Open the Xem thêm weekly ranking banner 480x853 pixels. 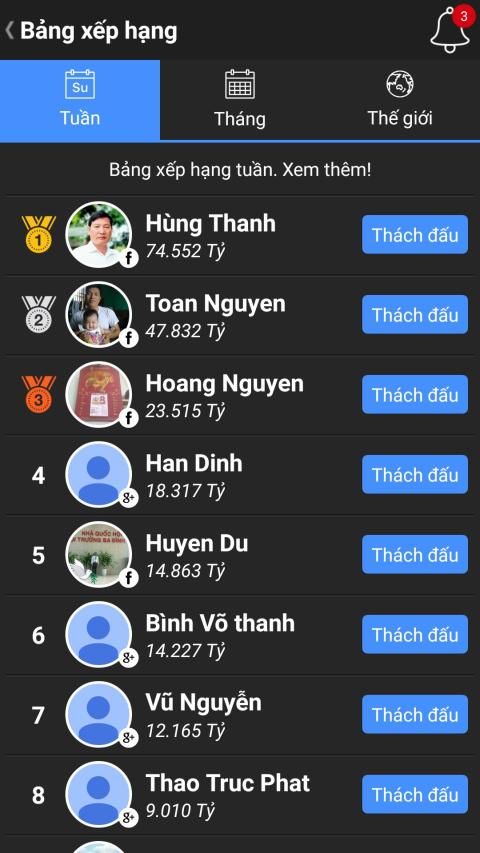click(240, 170)
